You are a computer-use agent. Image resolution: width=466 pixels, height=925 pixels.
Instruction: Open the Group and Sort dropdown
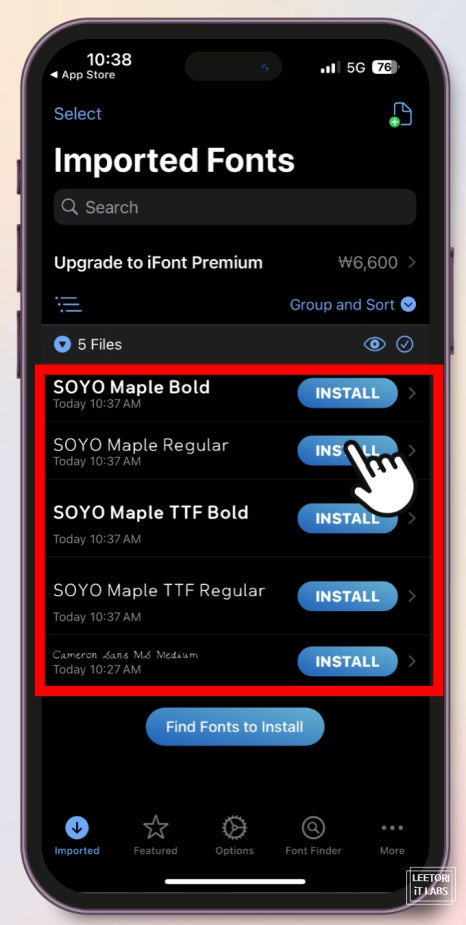[x=353, y=305]
